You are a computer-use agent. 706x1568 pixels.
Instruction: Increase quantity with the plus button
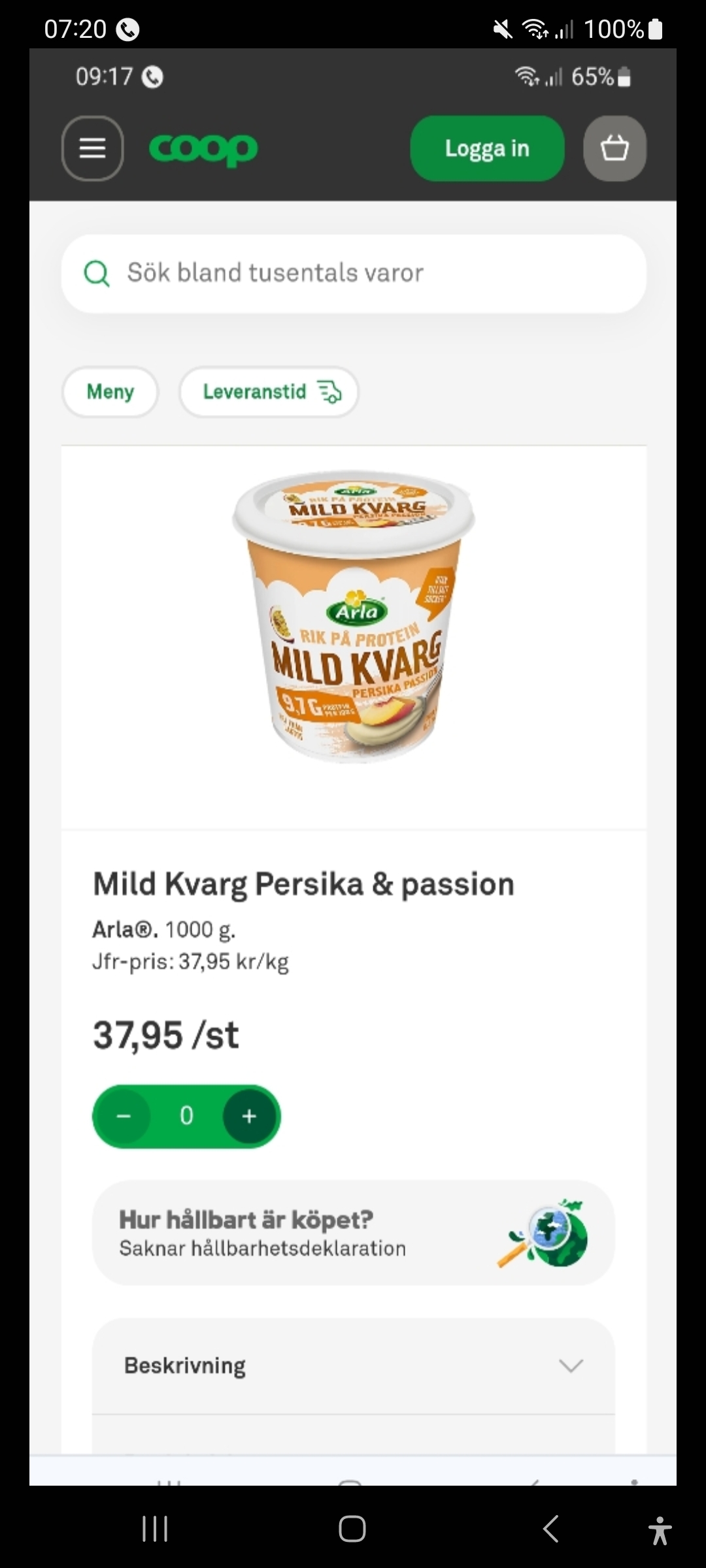[x=249, y=1116]
